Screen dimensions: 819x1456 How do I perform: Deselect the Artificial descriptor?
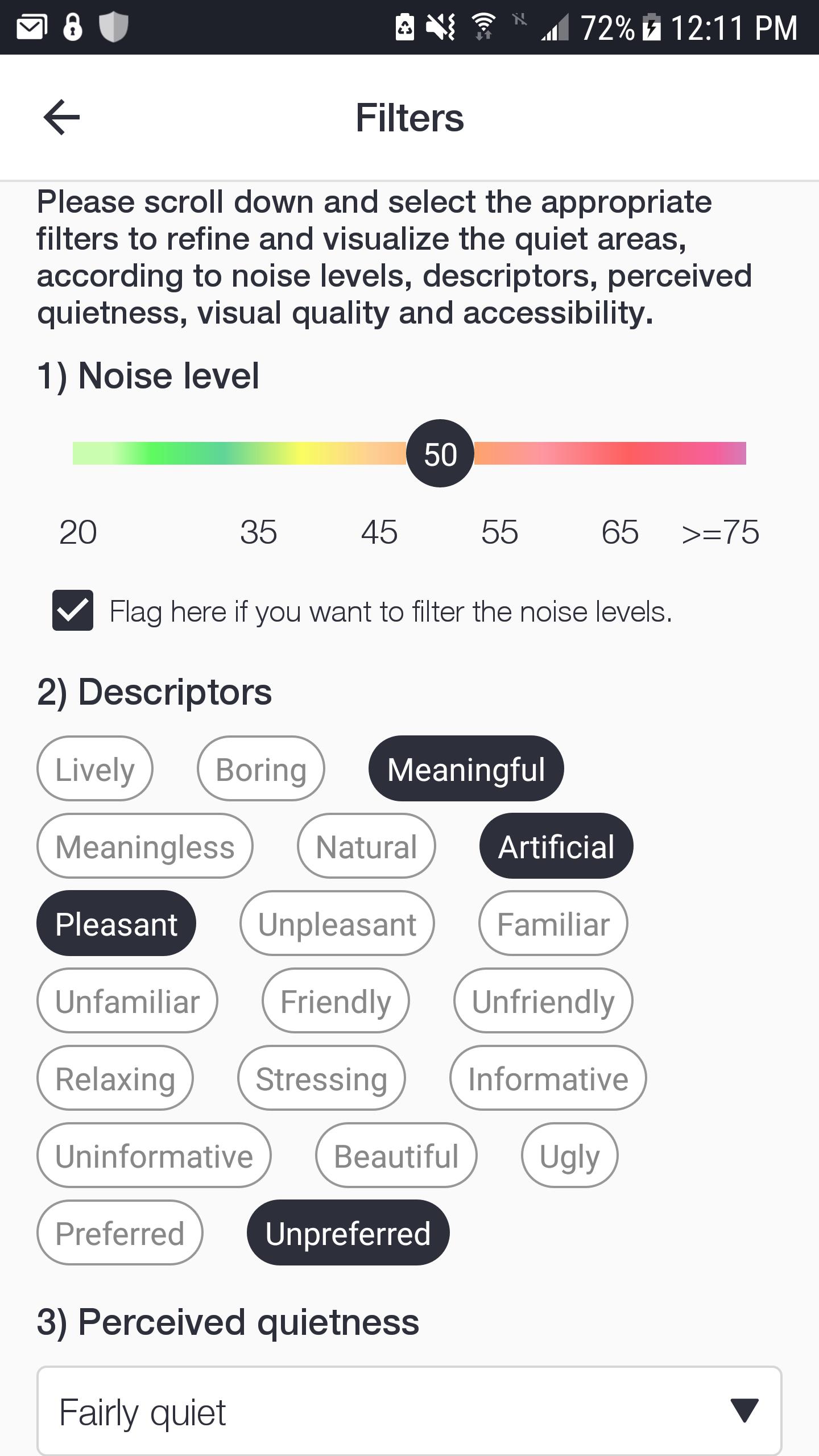tap(556, 846)
